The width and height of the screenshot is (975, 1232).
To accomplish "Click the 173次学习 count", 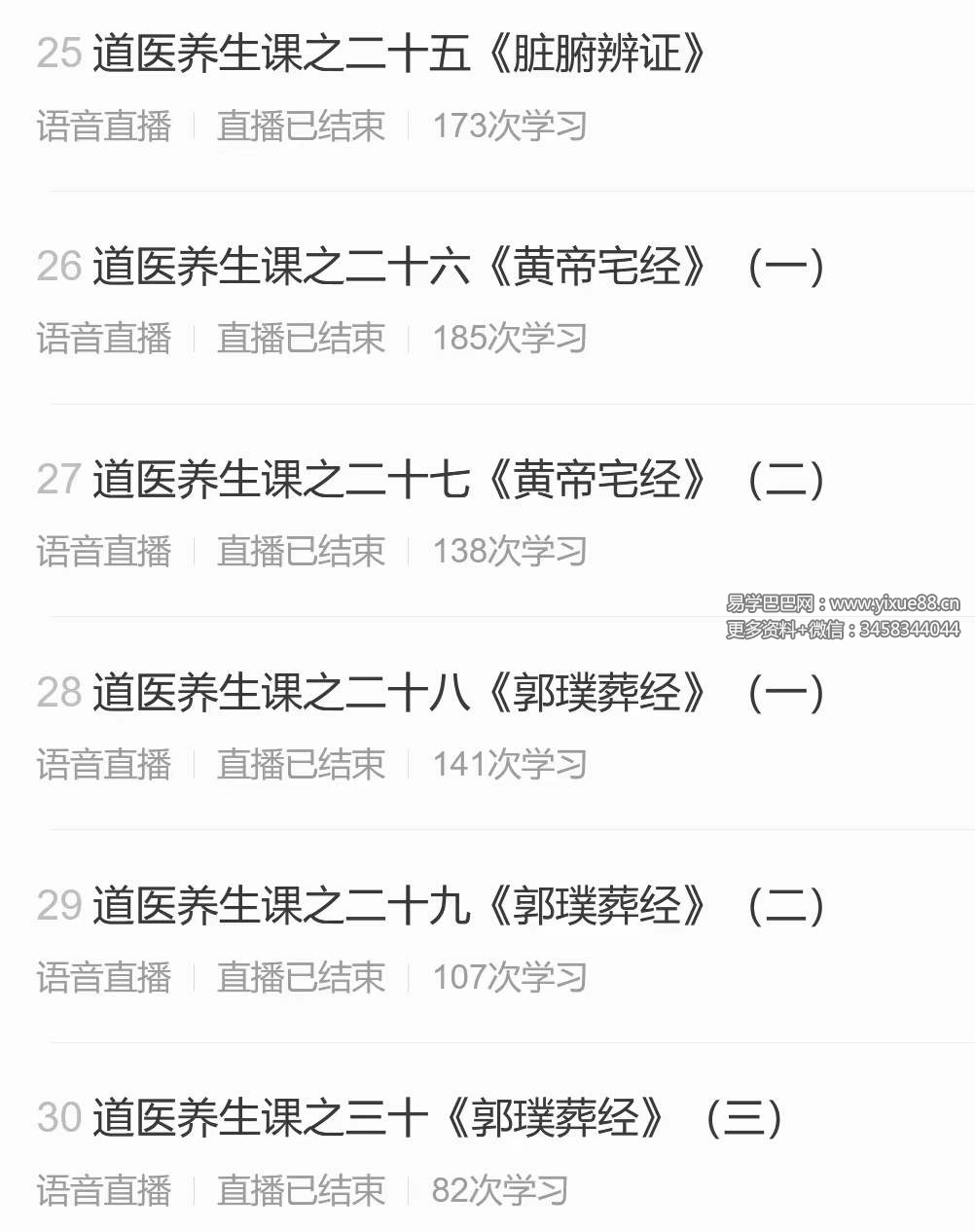I will click(510, 127).
